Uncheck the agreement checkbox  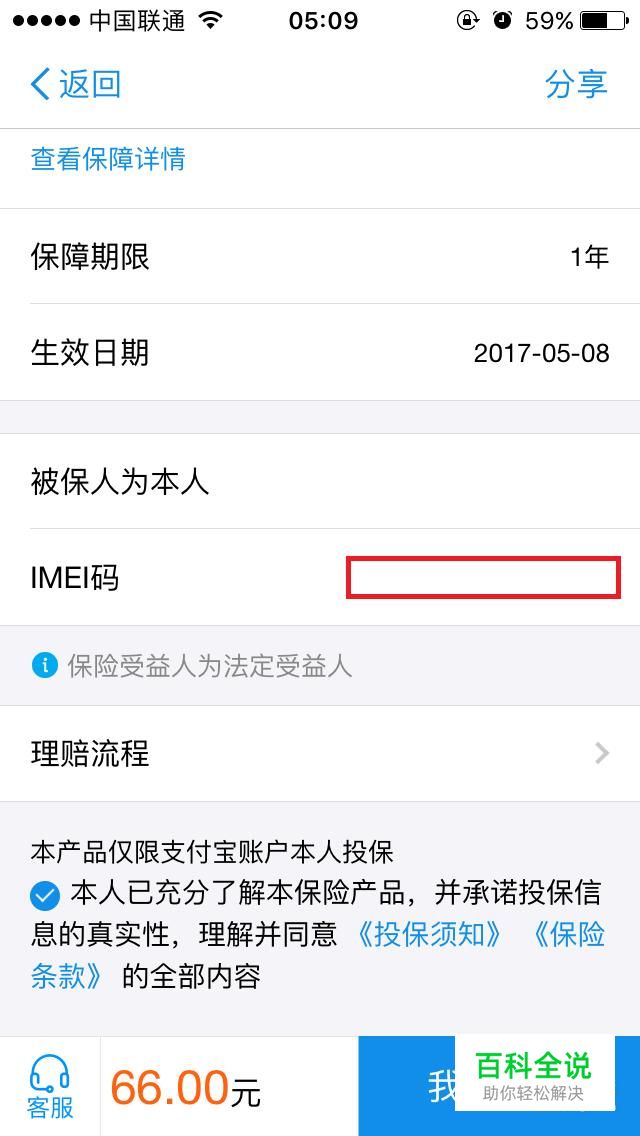click(x=44, y=893)
